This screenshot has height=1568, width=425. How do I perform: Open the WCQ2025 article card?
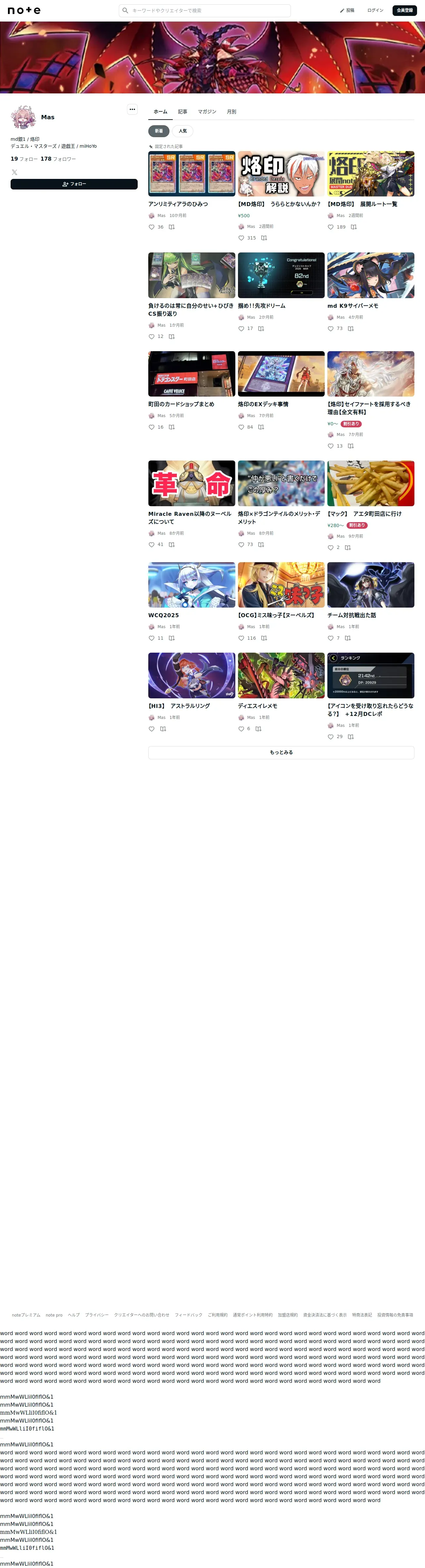pos(192,590)
